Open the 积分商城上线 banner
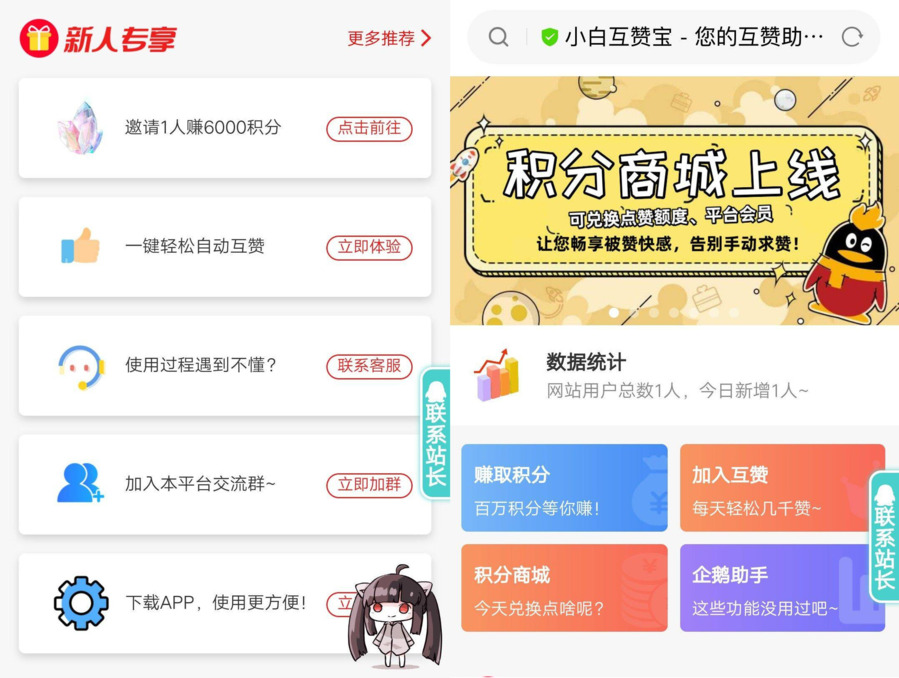The height and width of the screenshot is (678, 899). click(x=673, y=200)
